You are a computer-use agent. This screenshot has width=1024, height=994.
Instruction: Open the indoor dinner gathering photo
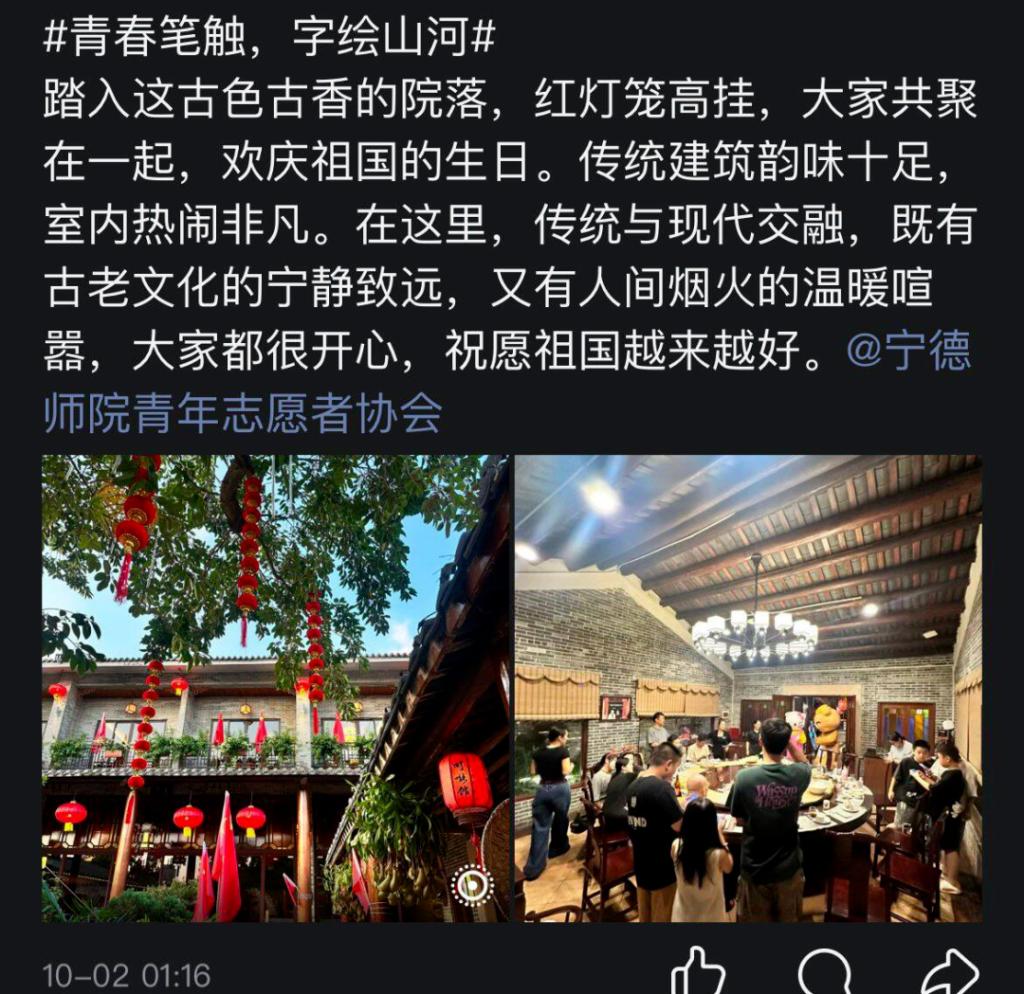click(x=748, y=688)
